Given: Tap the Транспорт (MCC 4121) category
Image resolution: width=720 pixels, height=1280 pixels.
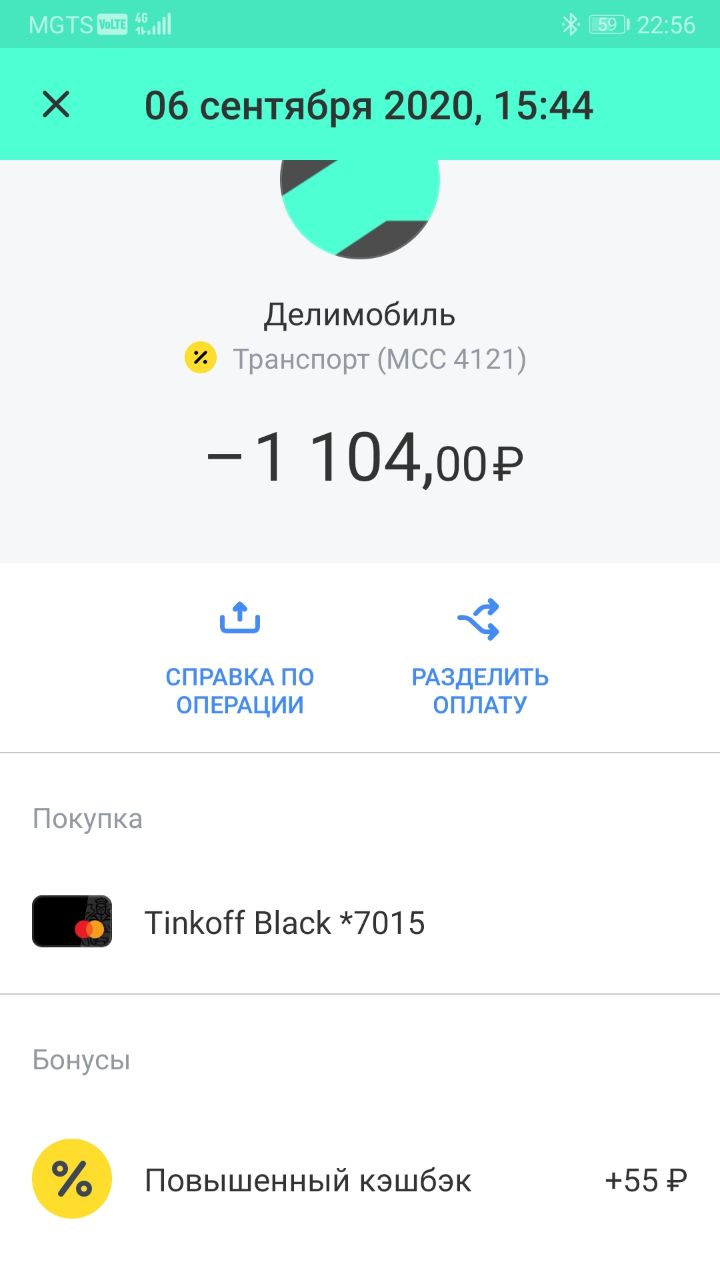Looking at the screenshot, I should tap(356, 359).
